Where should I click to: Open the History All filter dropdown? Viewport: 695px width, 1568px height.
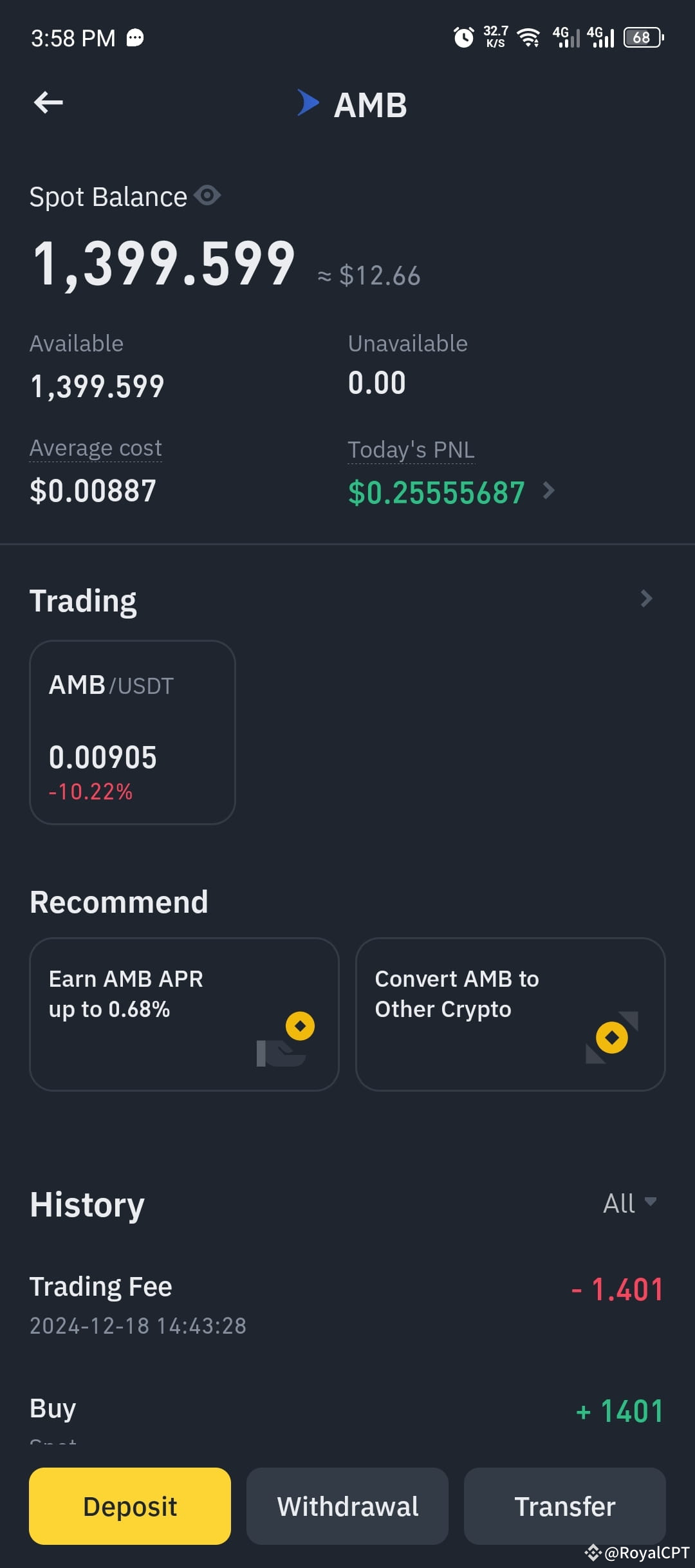(627, 1202)
